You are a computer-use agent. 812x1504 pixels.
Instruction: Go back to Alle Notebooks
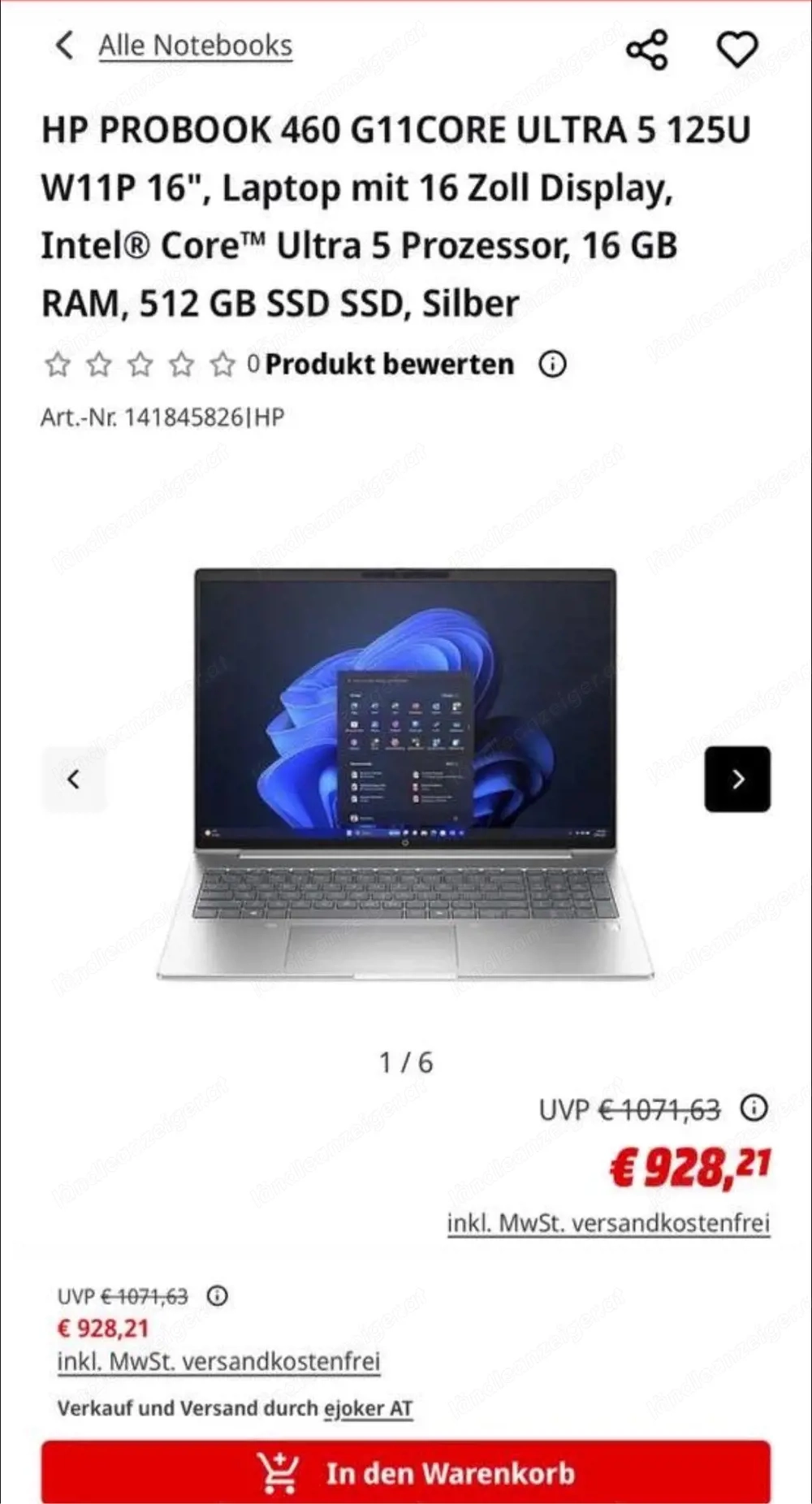click(x=194, y=46)
